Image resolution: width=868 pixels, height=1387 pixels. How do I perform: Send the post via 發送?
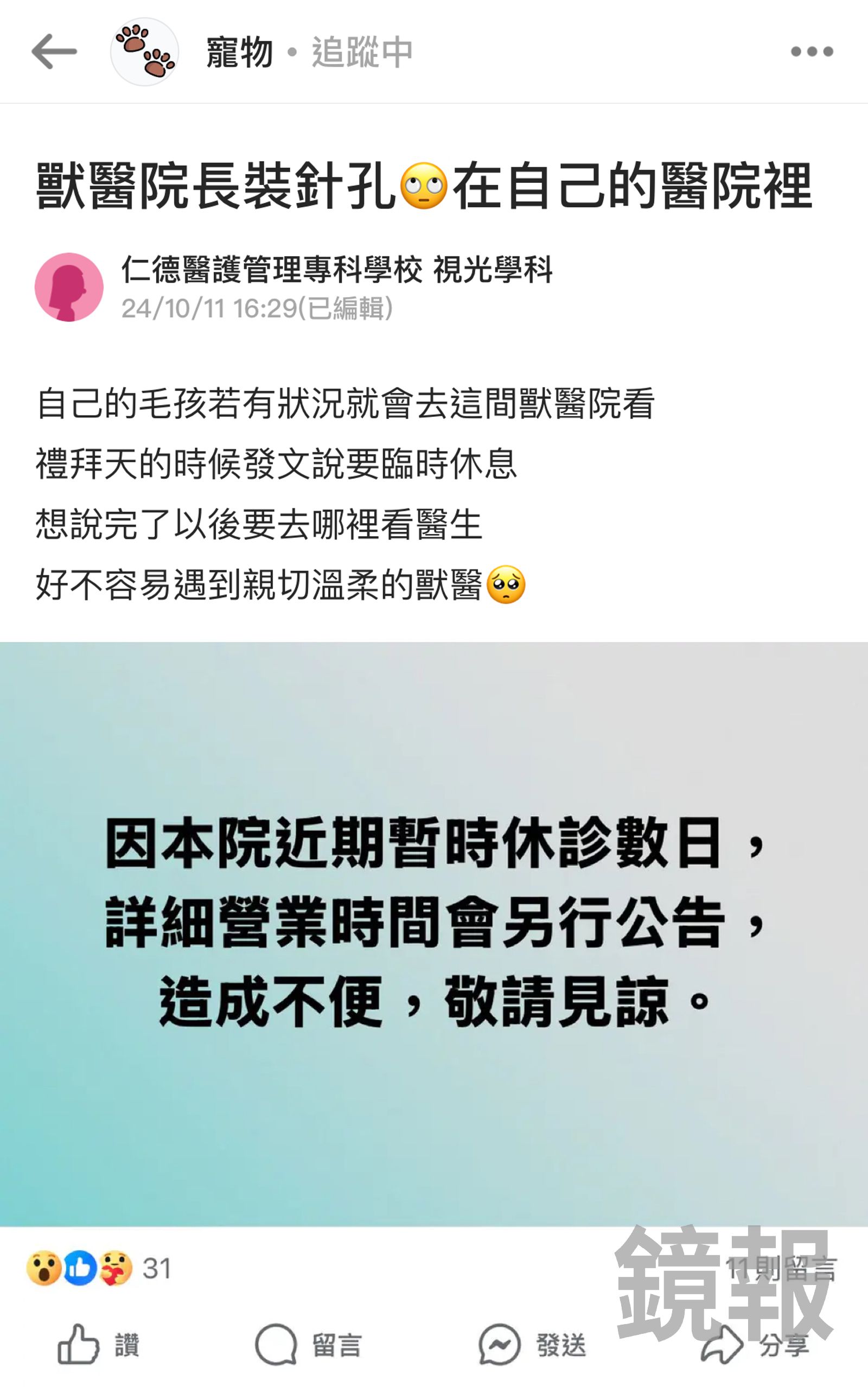[533, 1345]
